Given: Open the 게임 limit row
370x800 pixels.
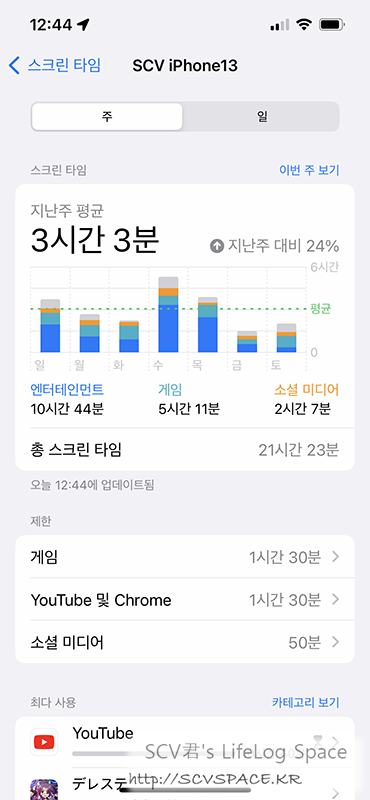Looking at the screenshot, I should pos(185,557).
